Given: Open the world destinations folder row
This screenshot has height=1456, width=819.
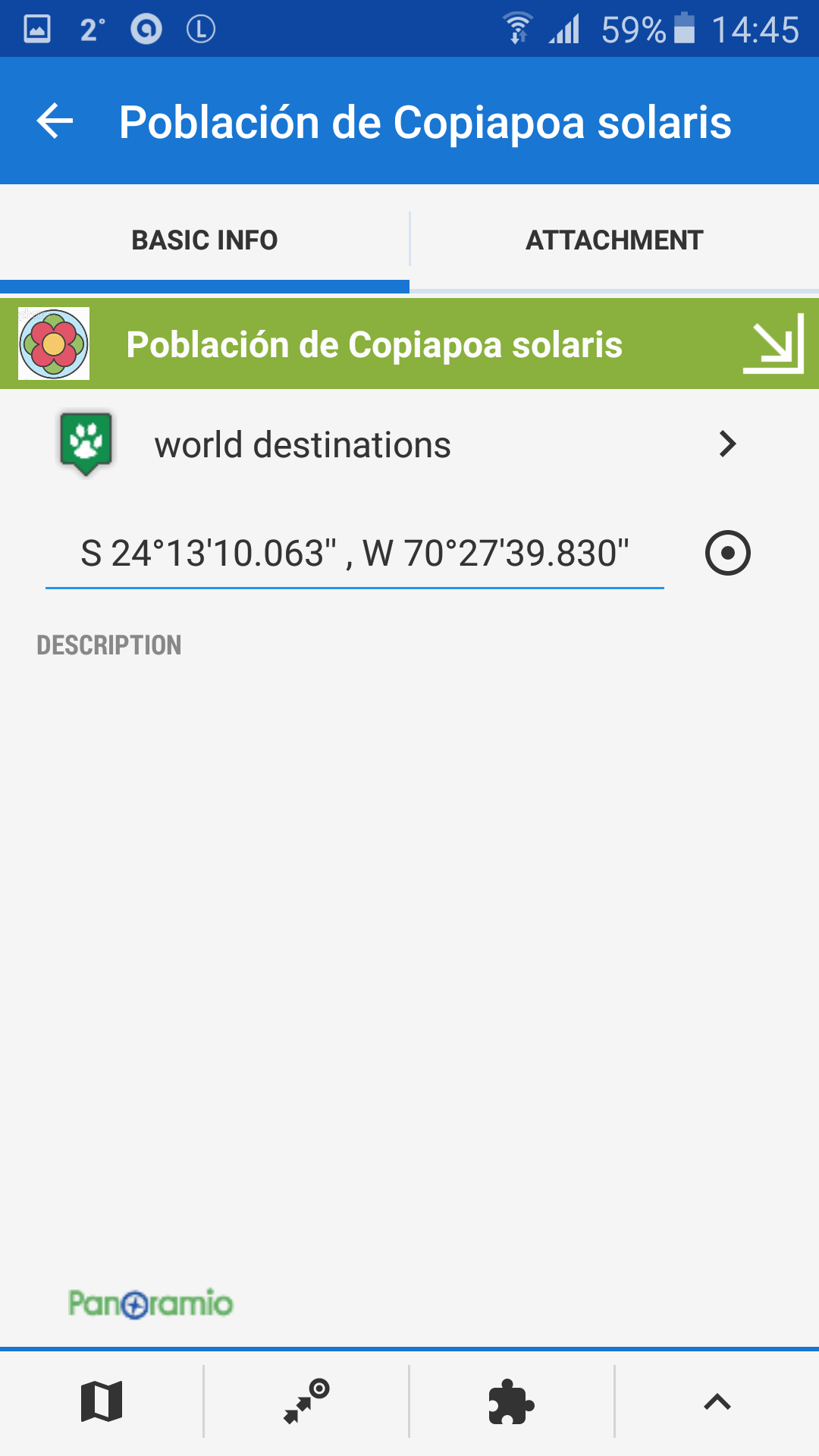Looking at the screenshot, I should click(409, 444).
